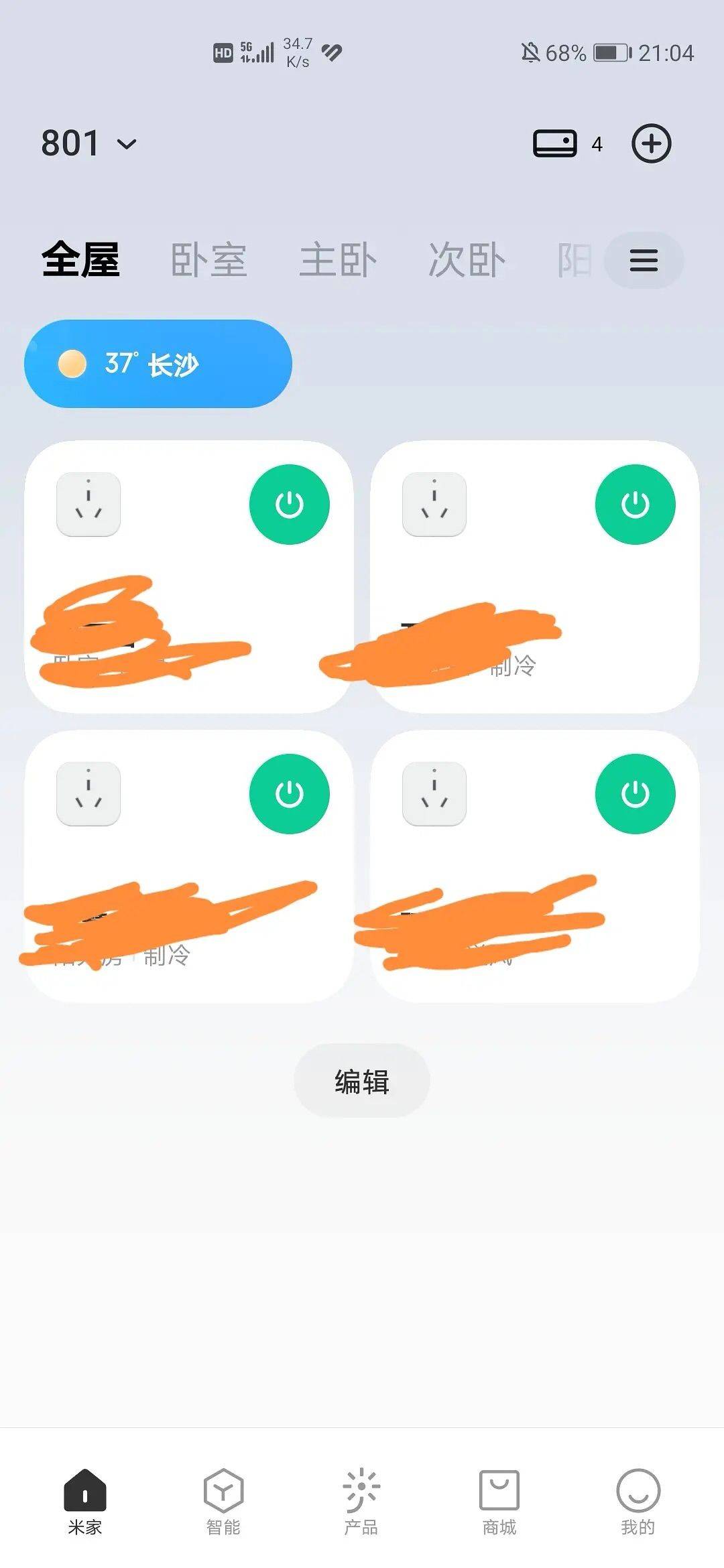Open the room management hamburger menu

tap(644, 260)
